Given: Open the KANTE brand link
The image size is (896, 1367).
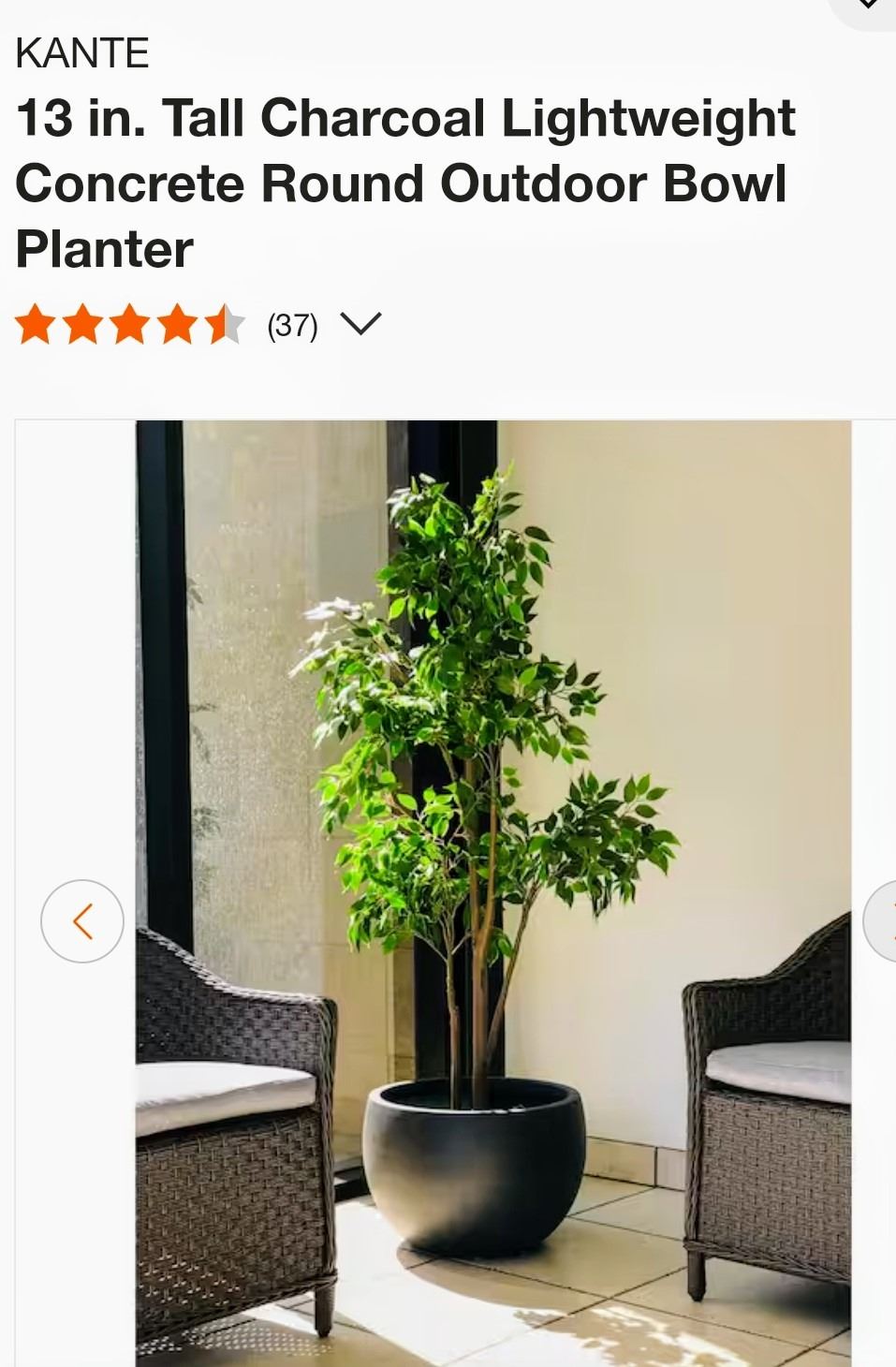Looking at the screenshot, I should pos(82,53).
